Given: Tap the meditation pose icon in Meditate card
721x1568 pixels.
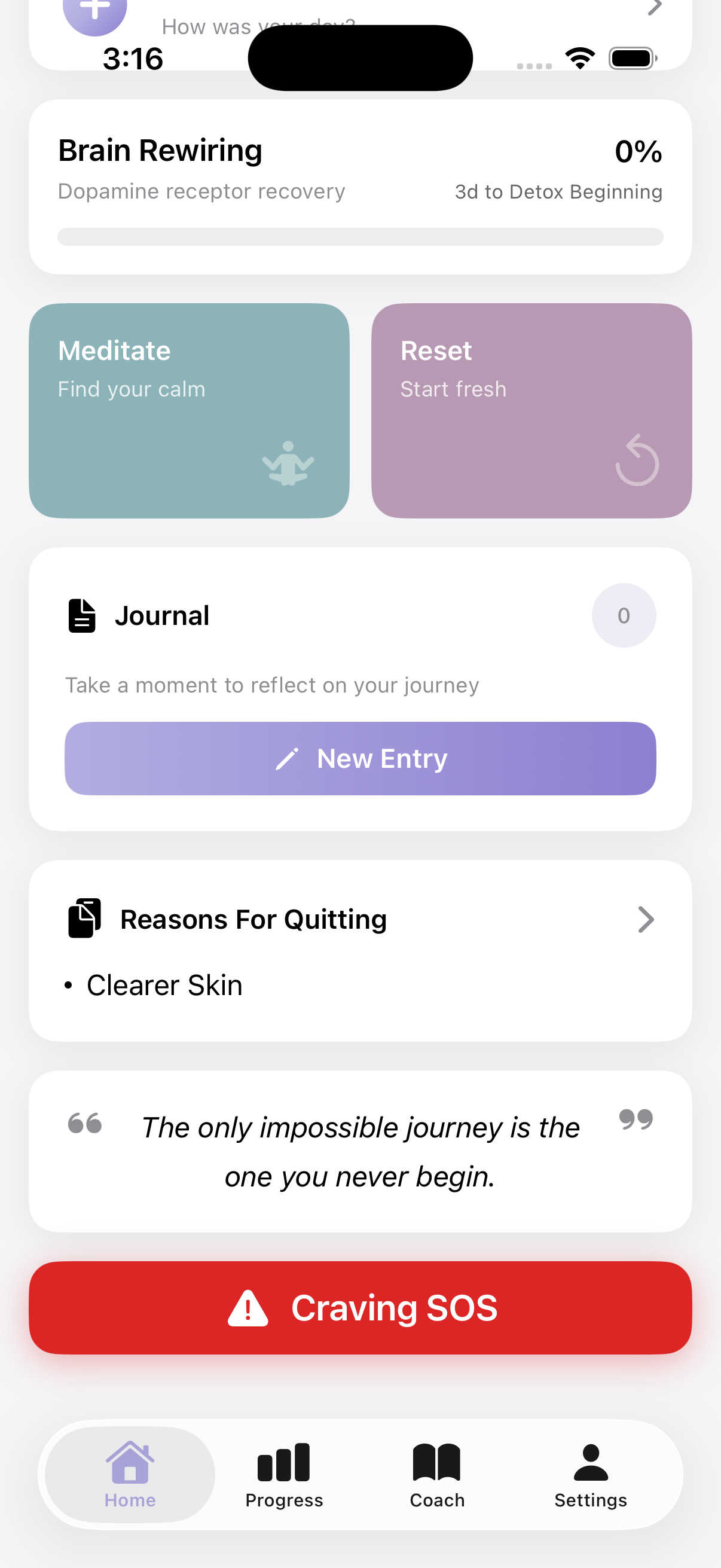Looking at the screenshot, I should (x=289, y=466).
